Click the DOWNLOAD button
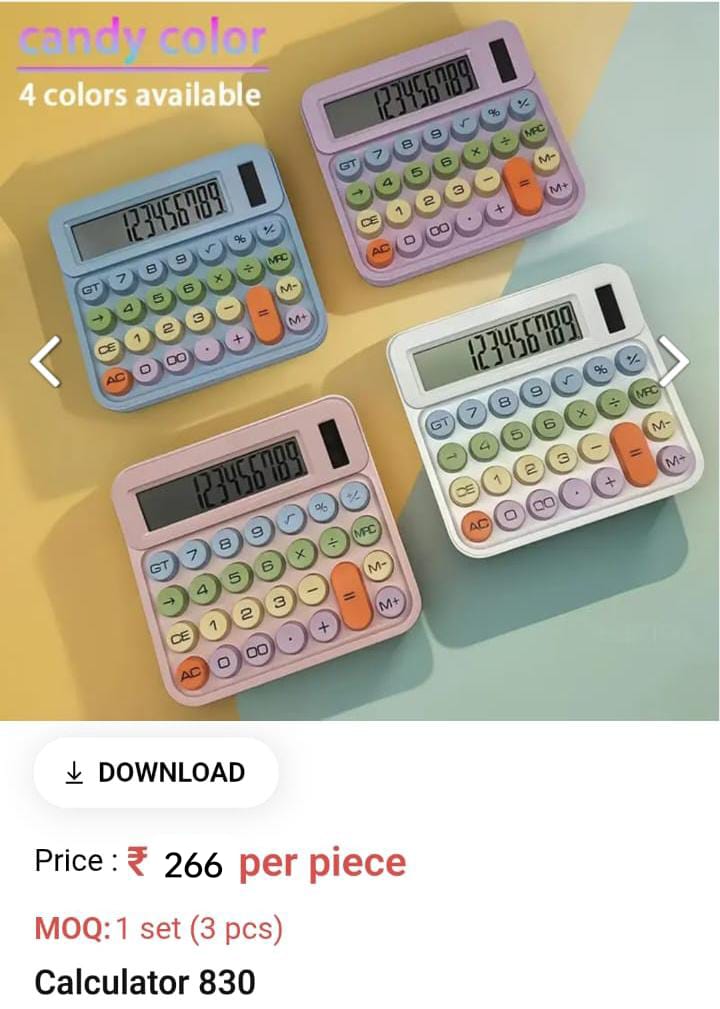This screenshot has height=1009, width=720. tap(156, 772)
